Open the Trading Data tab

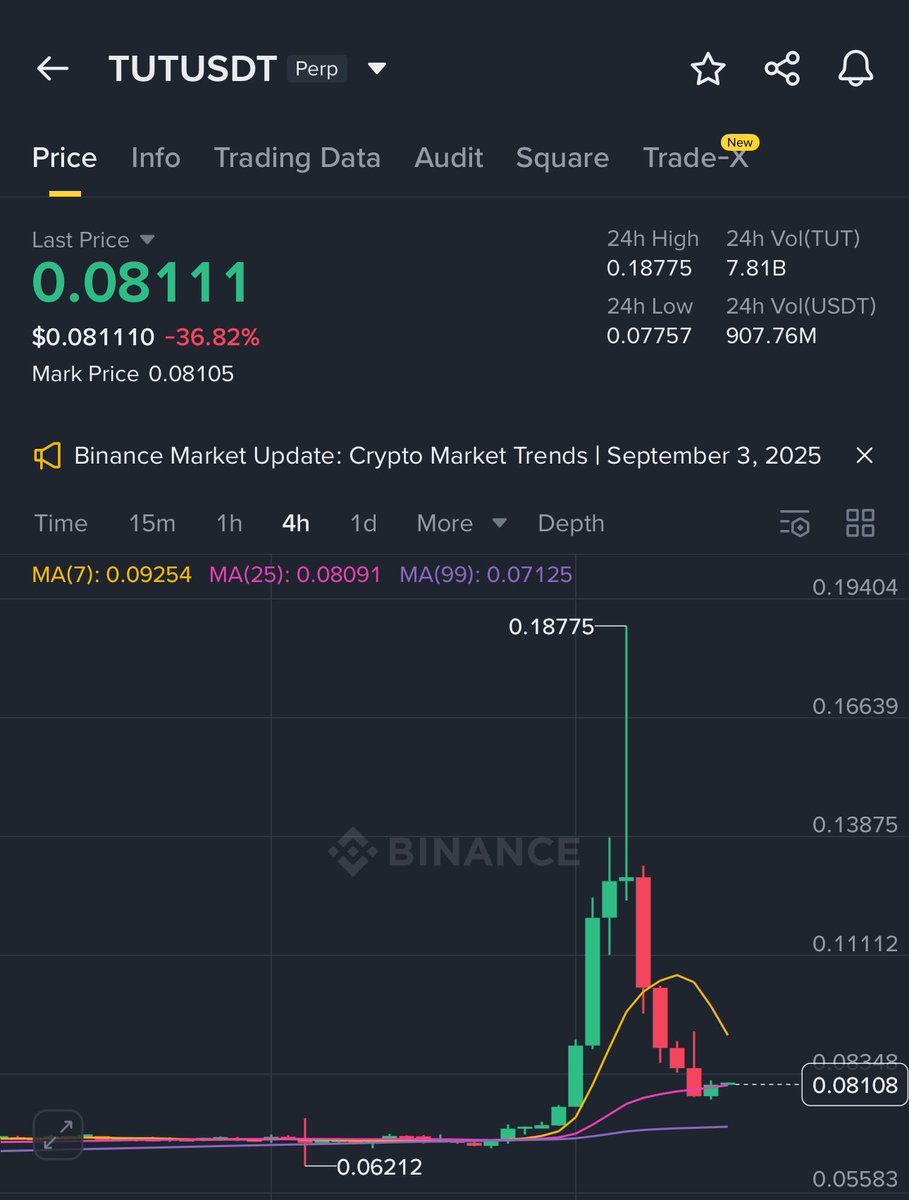click(297, 158)
